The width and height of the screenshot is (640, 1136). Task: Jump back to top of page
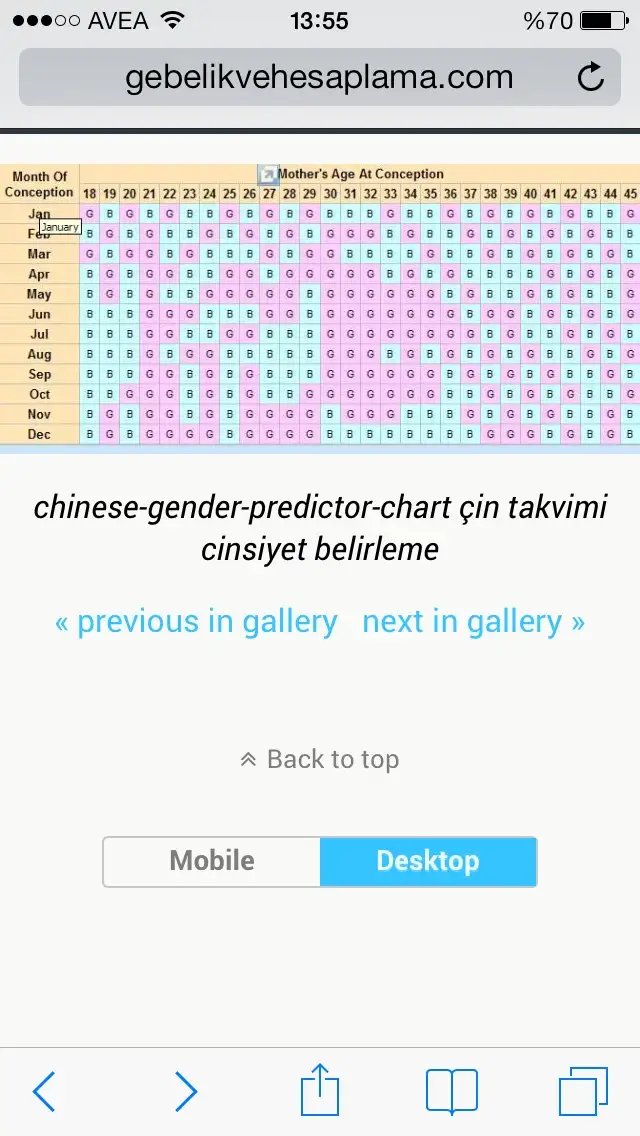[320, 759]
